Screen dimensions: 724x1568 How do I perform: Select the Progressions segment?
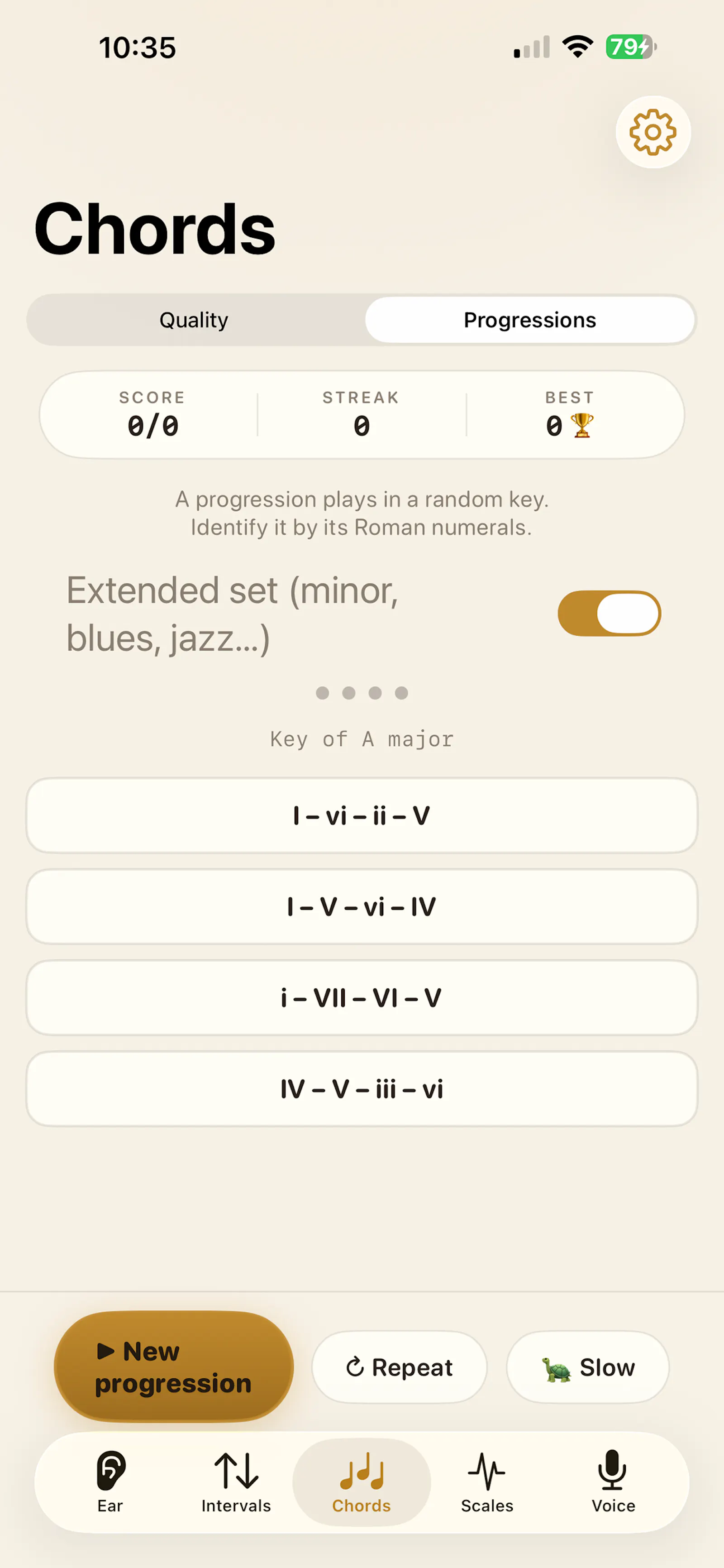tap(530, 320)
